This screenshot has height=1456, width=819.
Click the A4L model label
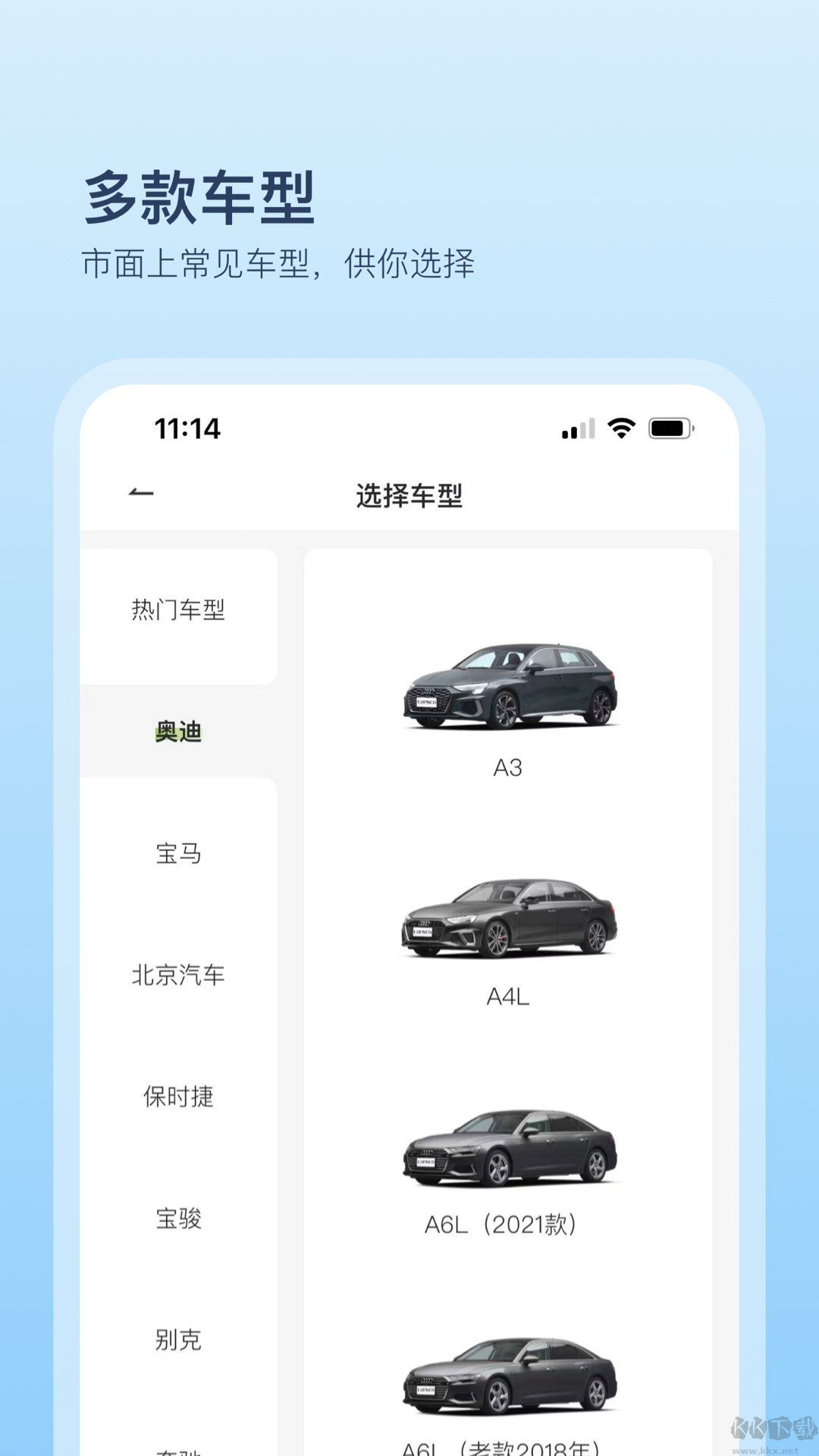coord(508,998)
